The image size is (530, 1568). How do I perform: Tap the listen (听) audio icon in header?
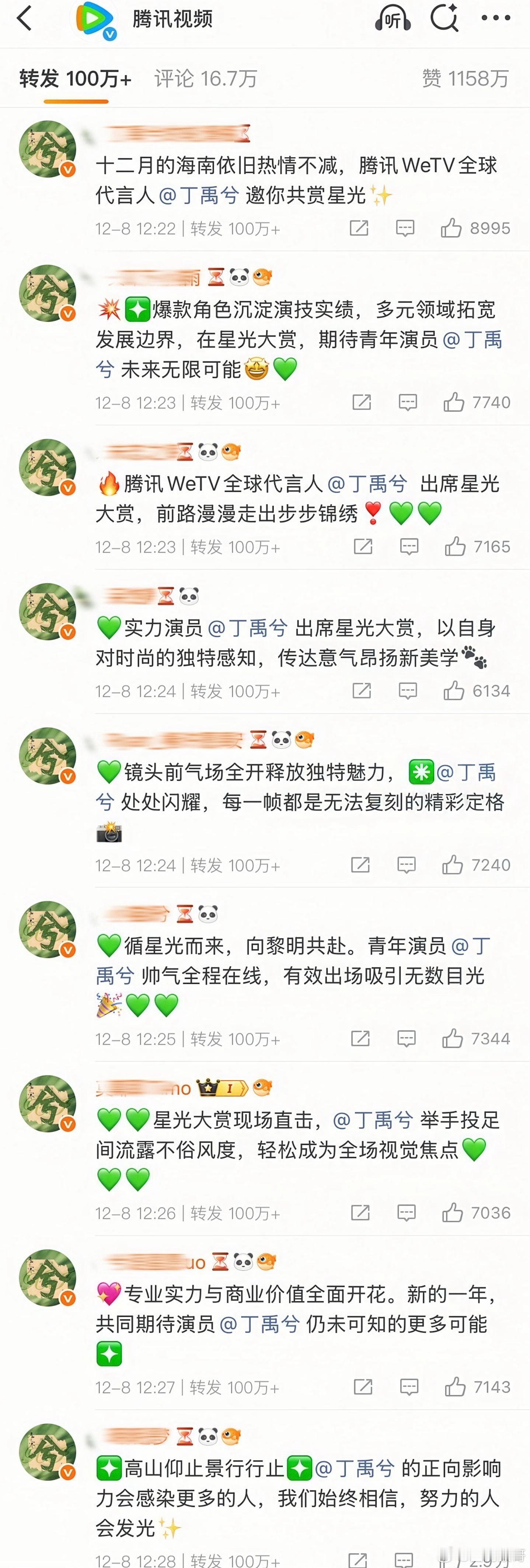coord(392,18)
